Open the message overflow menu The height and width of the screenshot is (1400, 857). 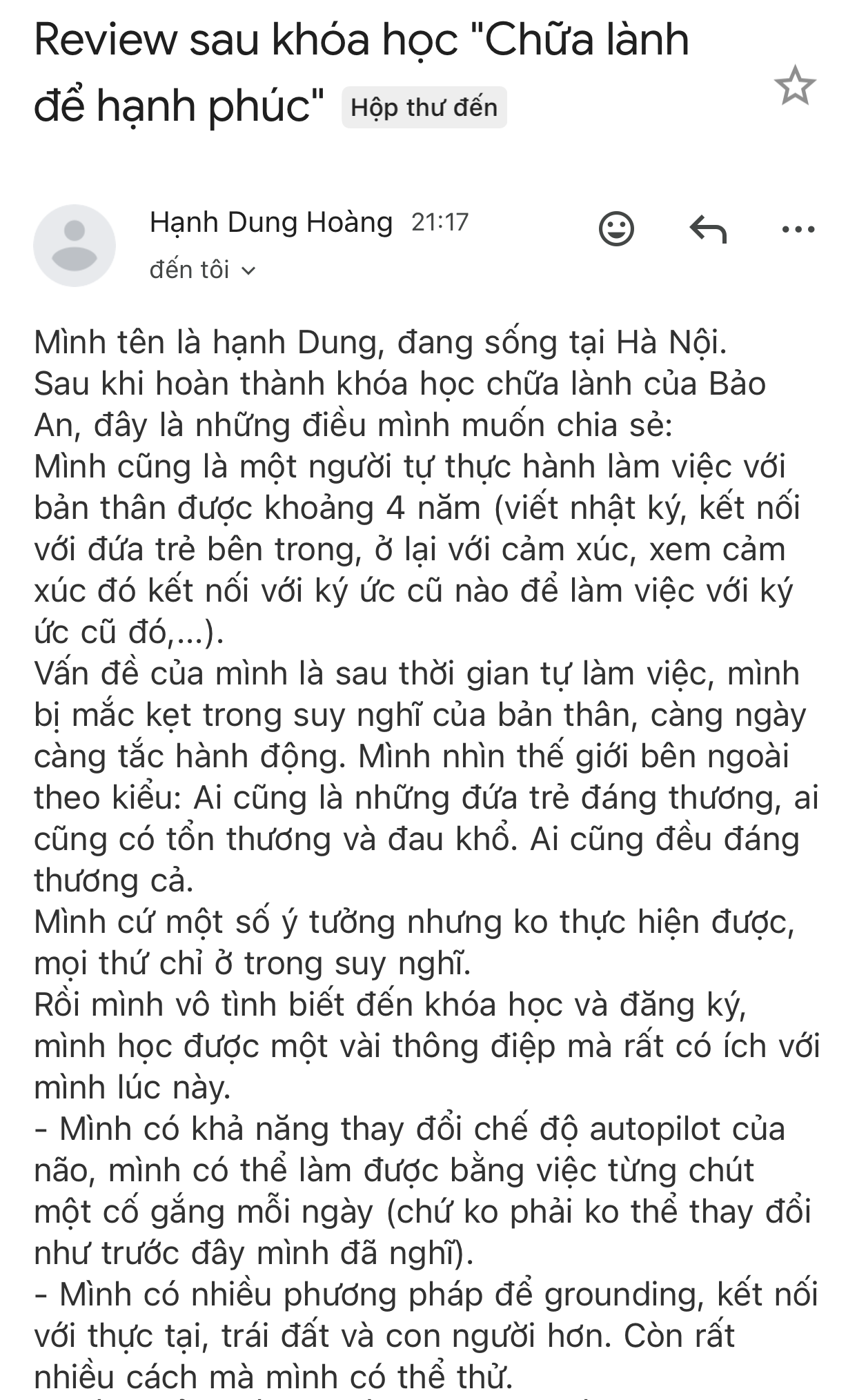798,229
